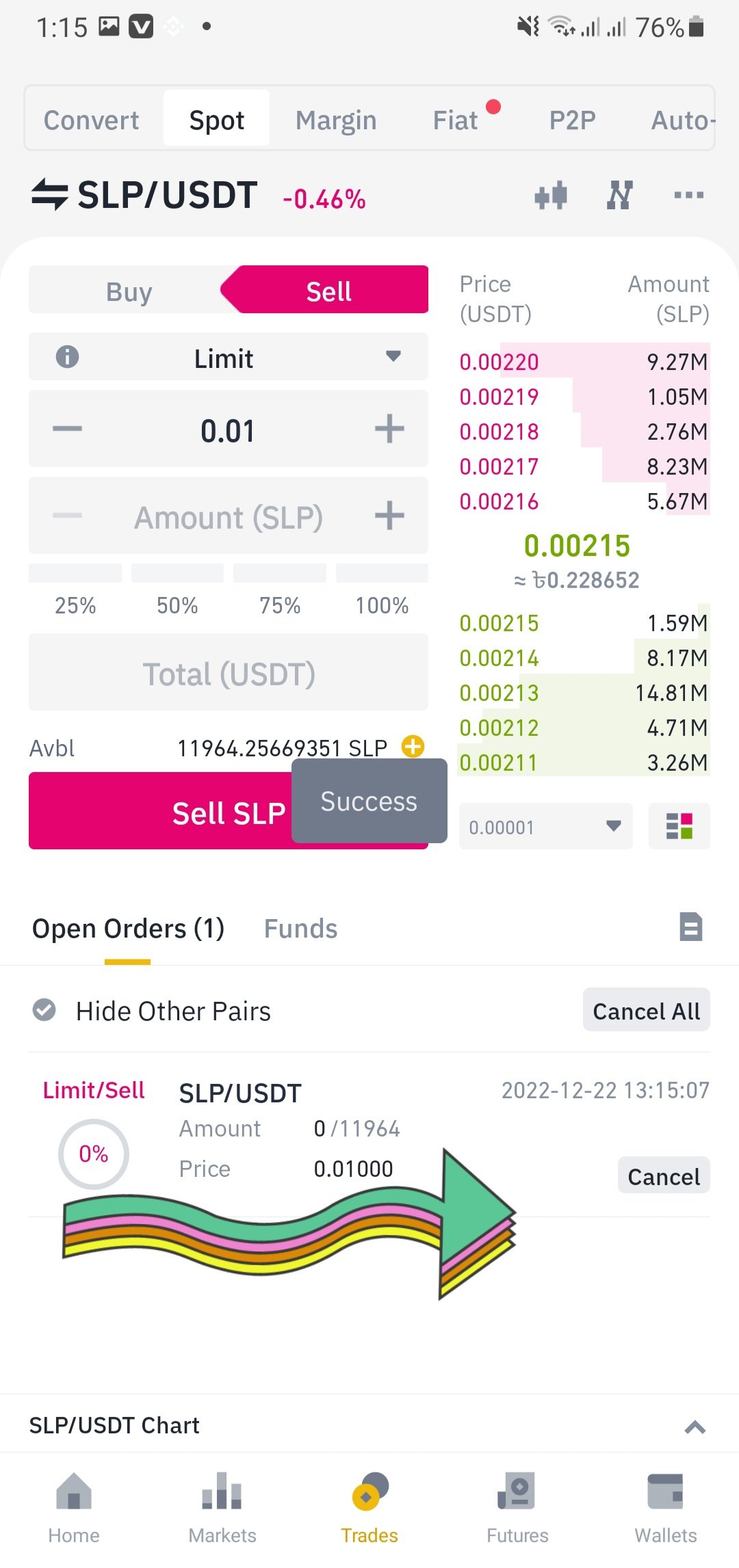Tap the Total (USDT) field
Viewport: 739px width, 1568px height.
click(229, 673)
